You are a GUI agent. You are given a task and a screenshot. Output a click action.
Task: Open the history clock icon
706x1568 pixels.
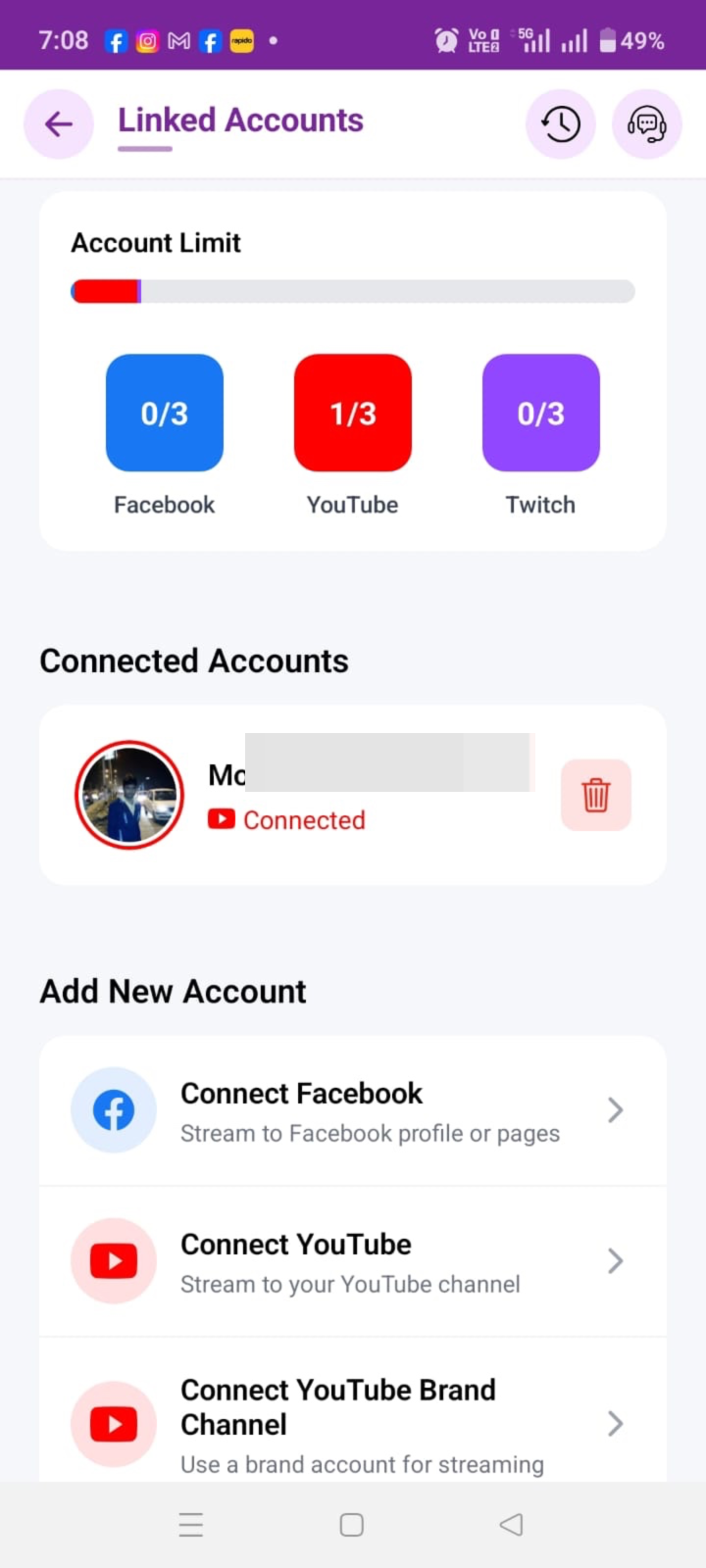(561, 123)
